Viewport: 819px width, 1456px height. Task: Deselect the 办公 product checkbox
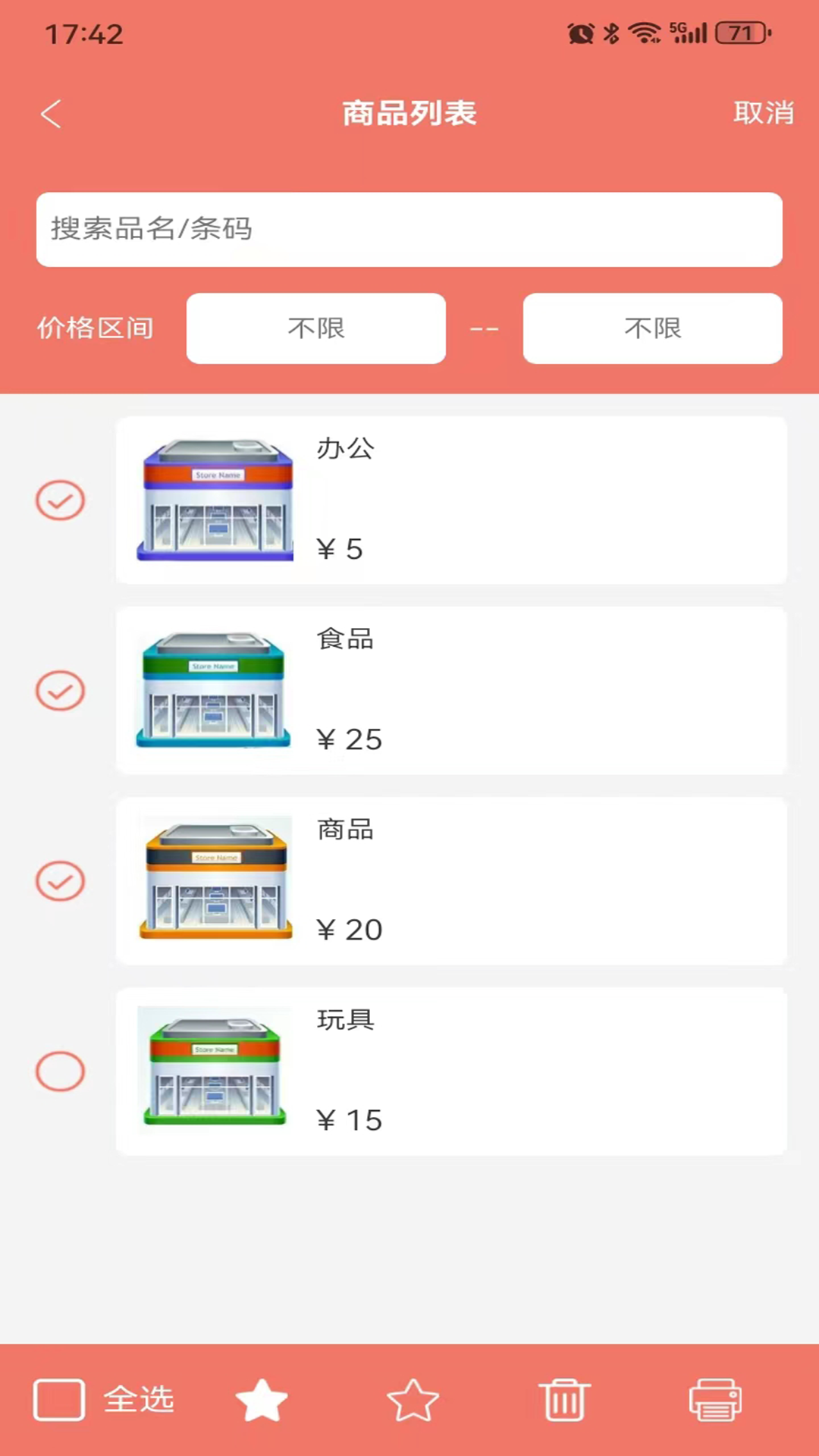[61, 500]
